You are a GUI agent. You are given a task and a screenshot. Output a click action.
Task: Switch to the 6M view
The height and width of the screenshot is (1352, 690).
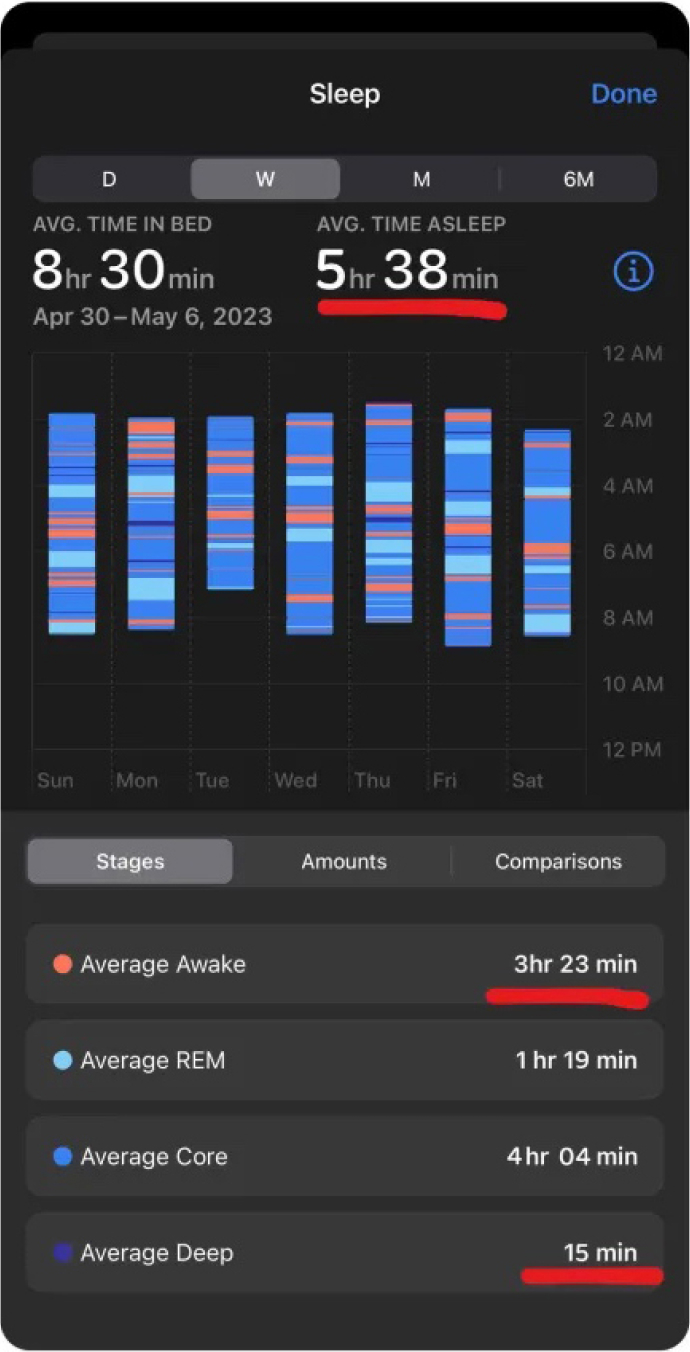578,180
